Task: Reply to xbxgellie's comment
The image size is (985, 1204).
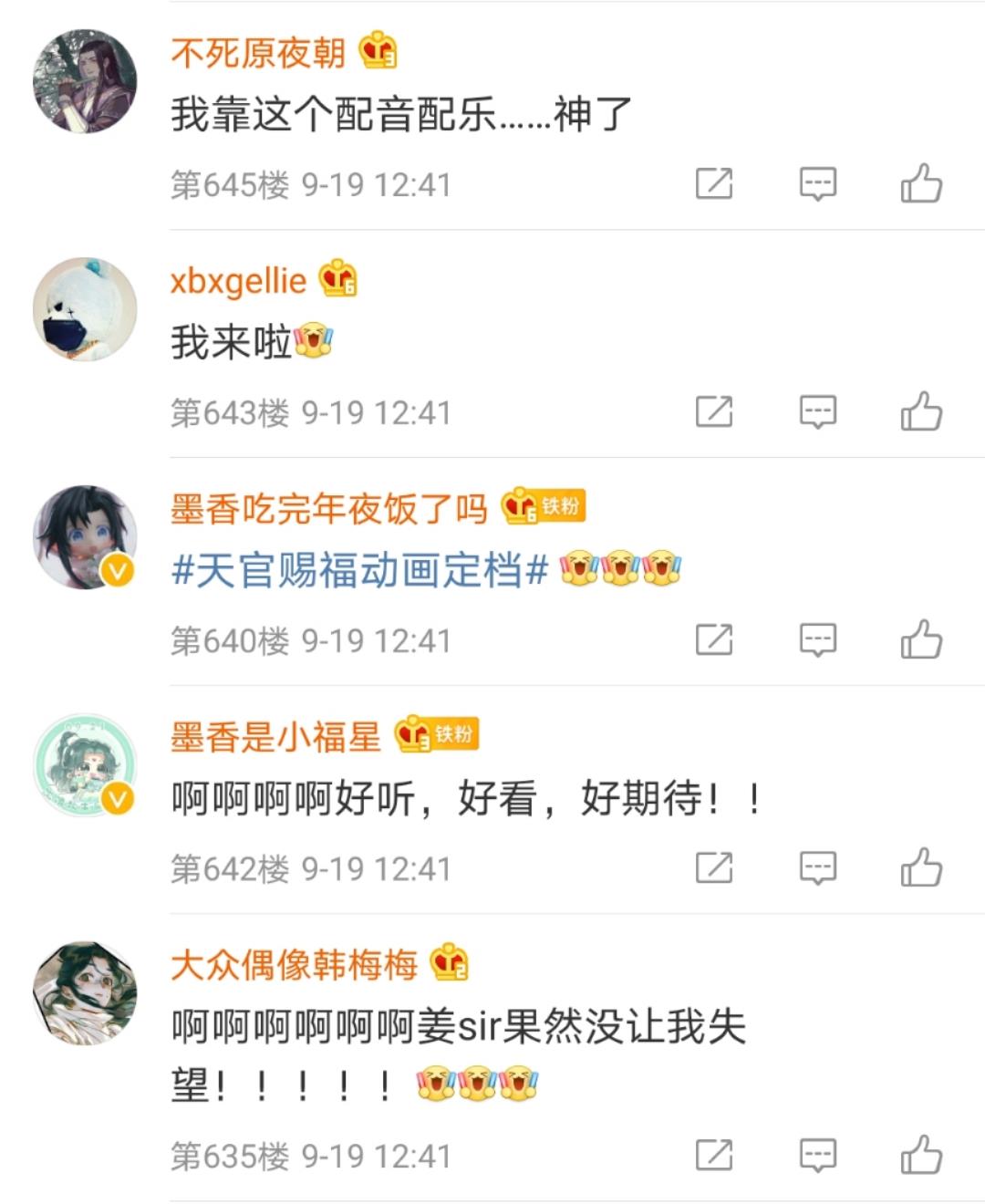Action: click(x=817, y=411)
